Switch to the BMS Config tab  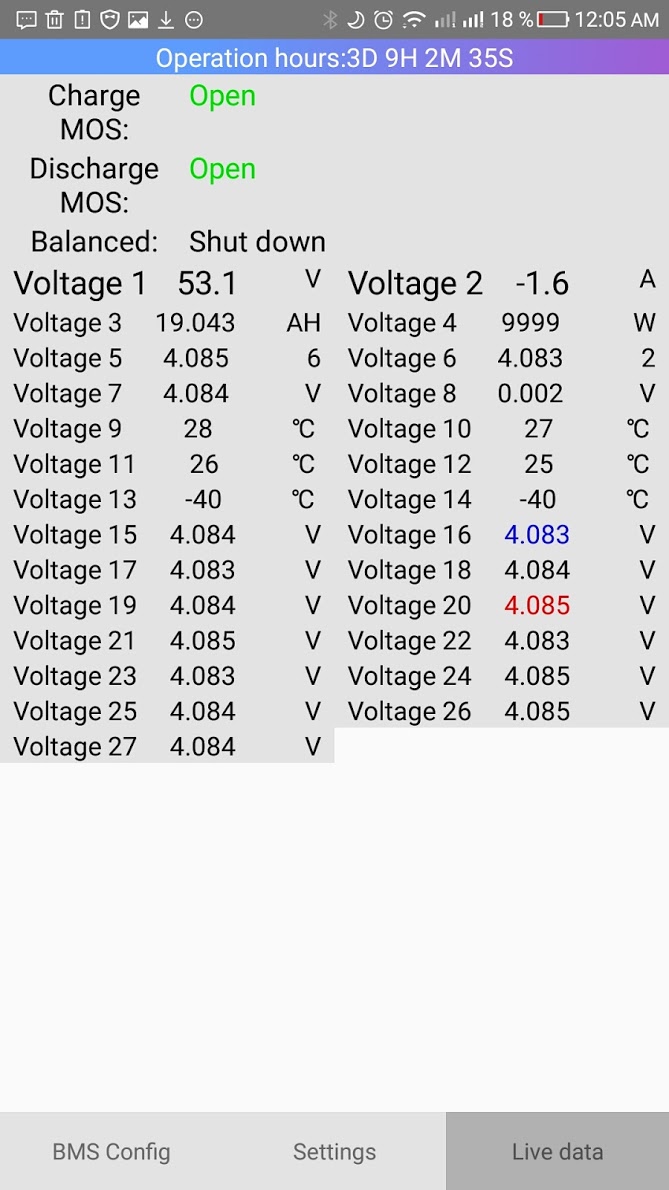(x=111, y=1152)
